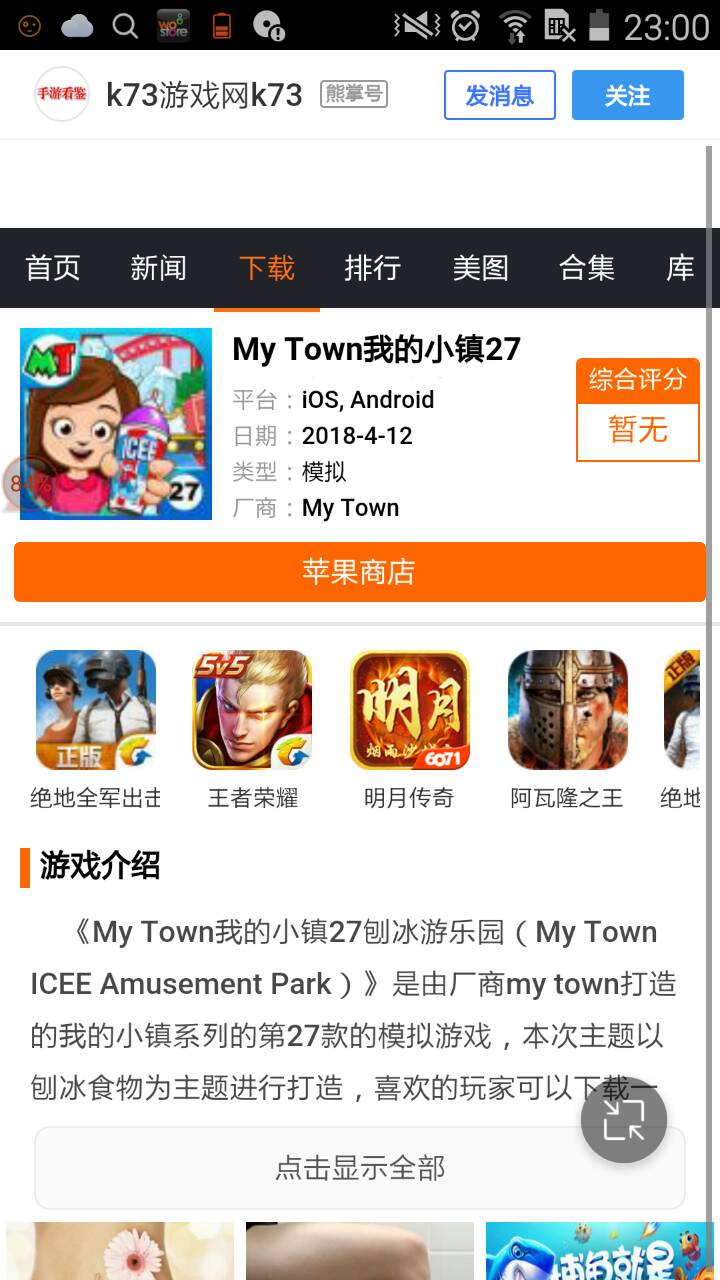Open the 阿瓦隆之王 game

click(567, 710)
